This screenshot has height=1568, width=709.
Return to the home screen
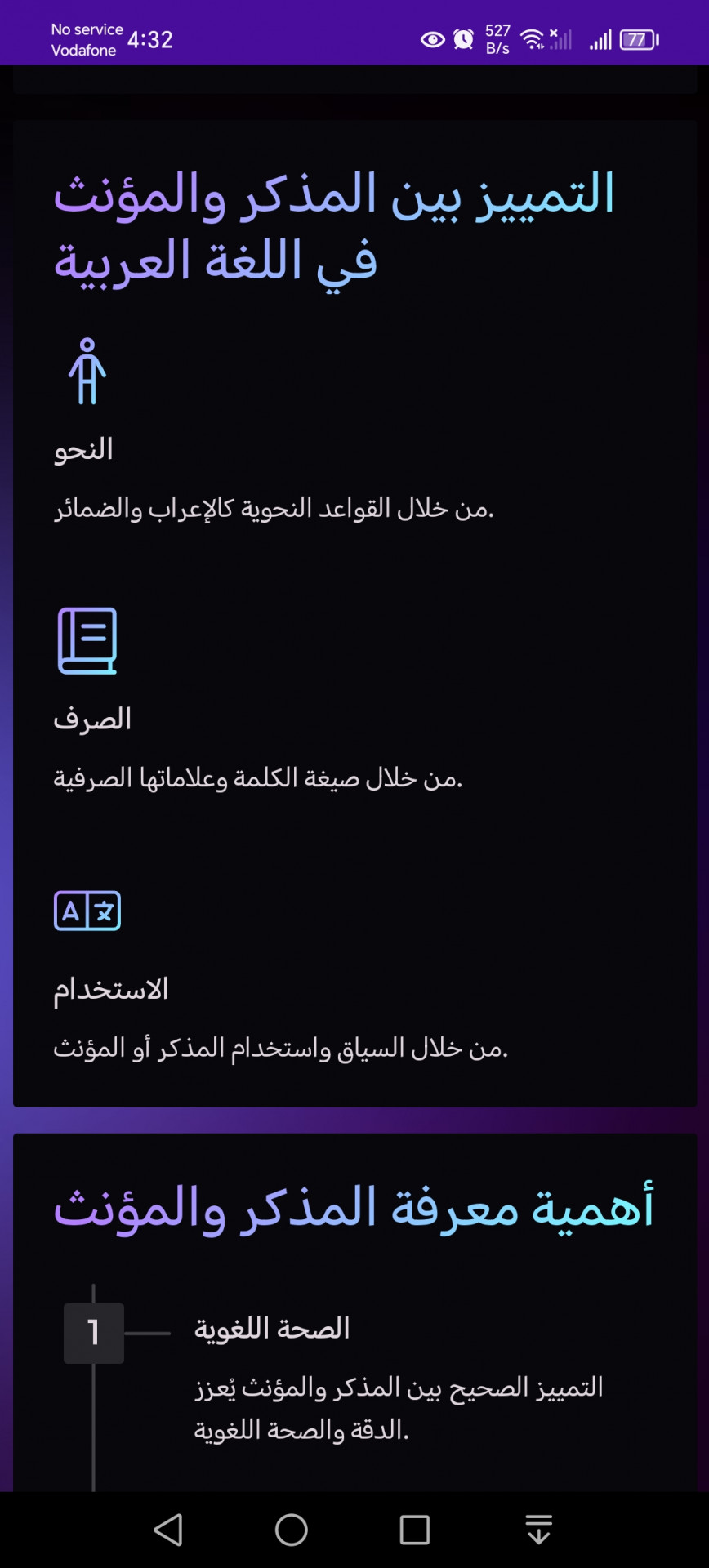pos(292,1529)
